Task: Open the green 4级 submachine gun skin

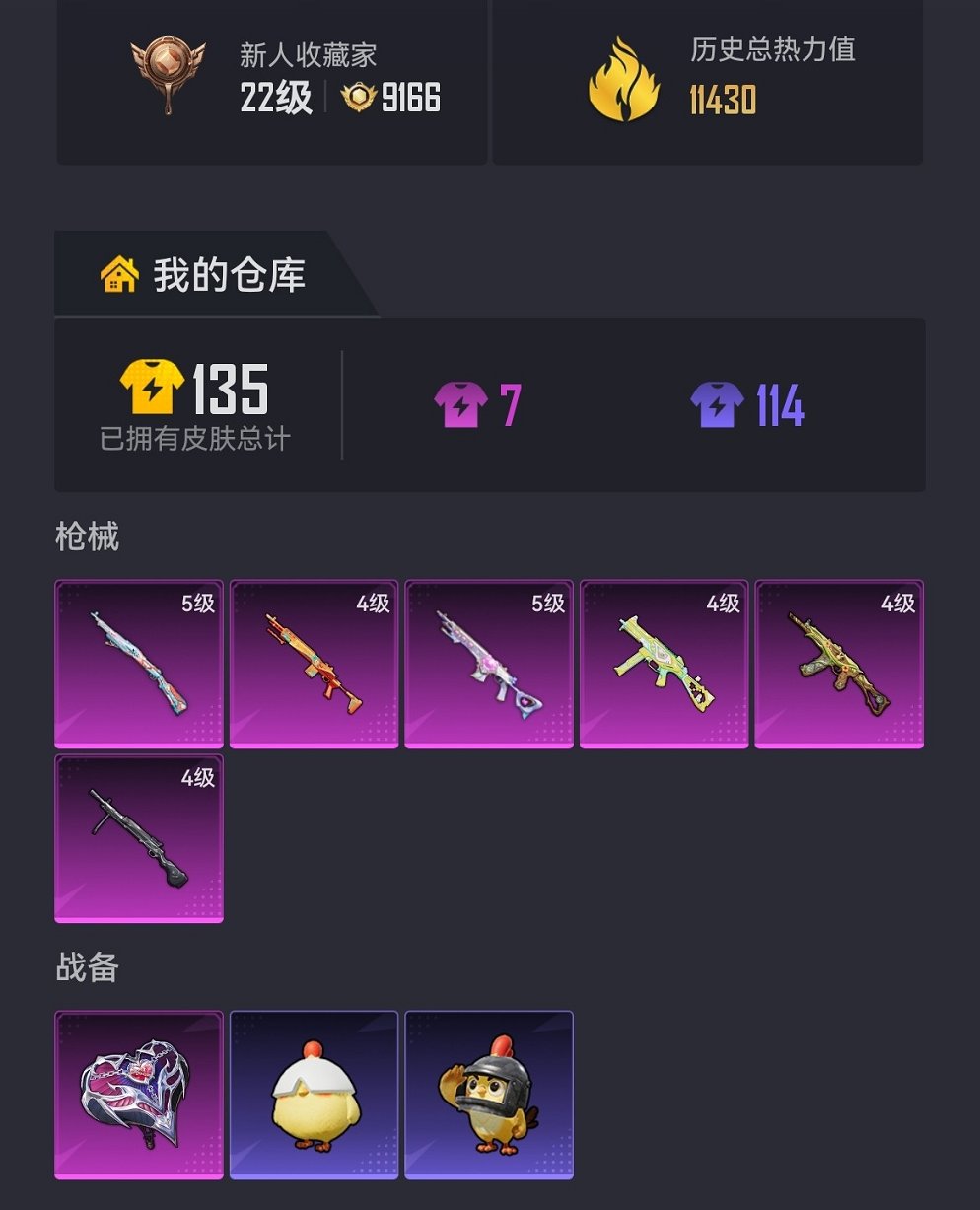Action: coord(664,664)
